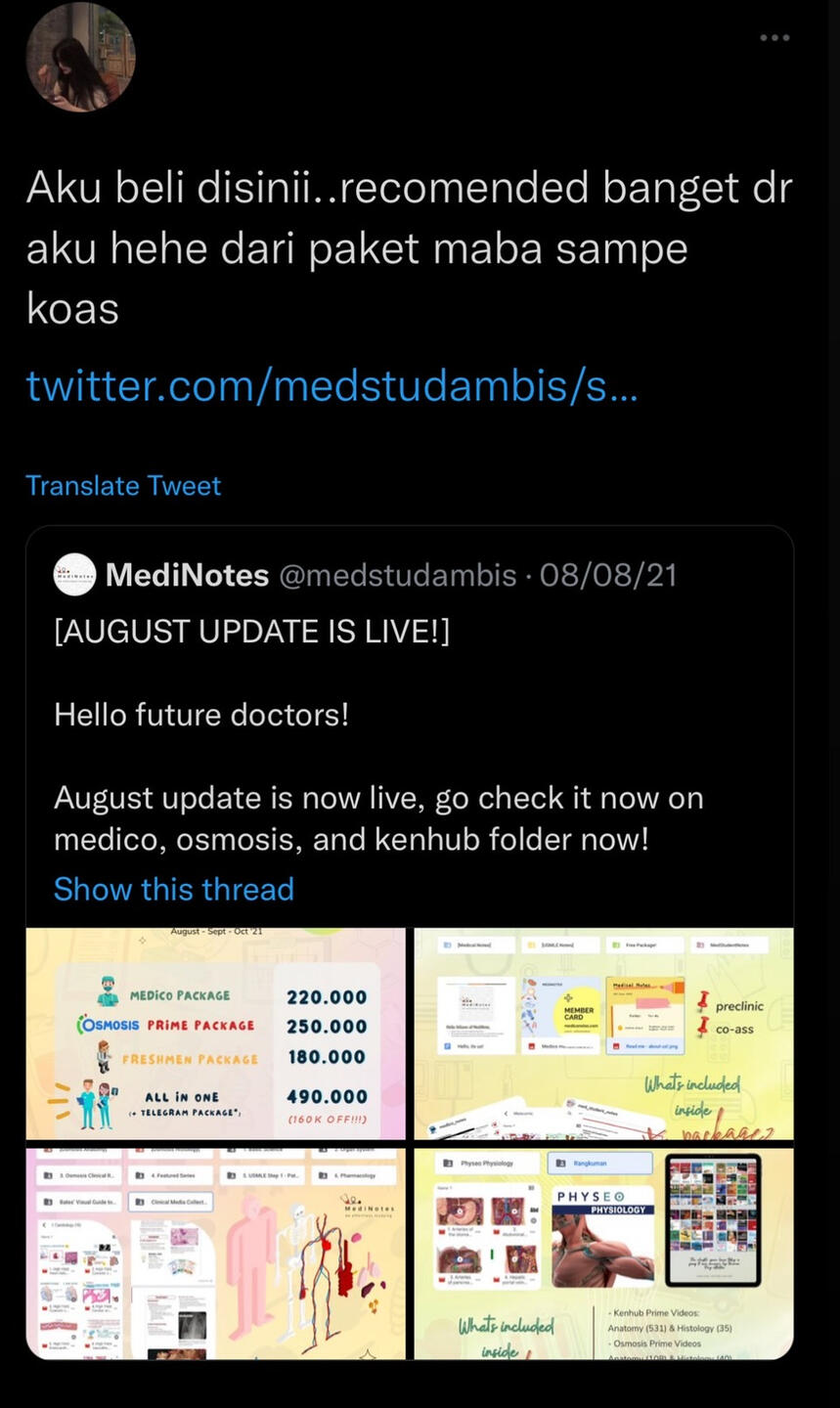The height and width of the screenshot is (1408, 840).
Task: View the package price list image
Action: 215,1034
